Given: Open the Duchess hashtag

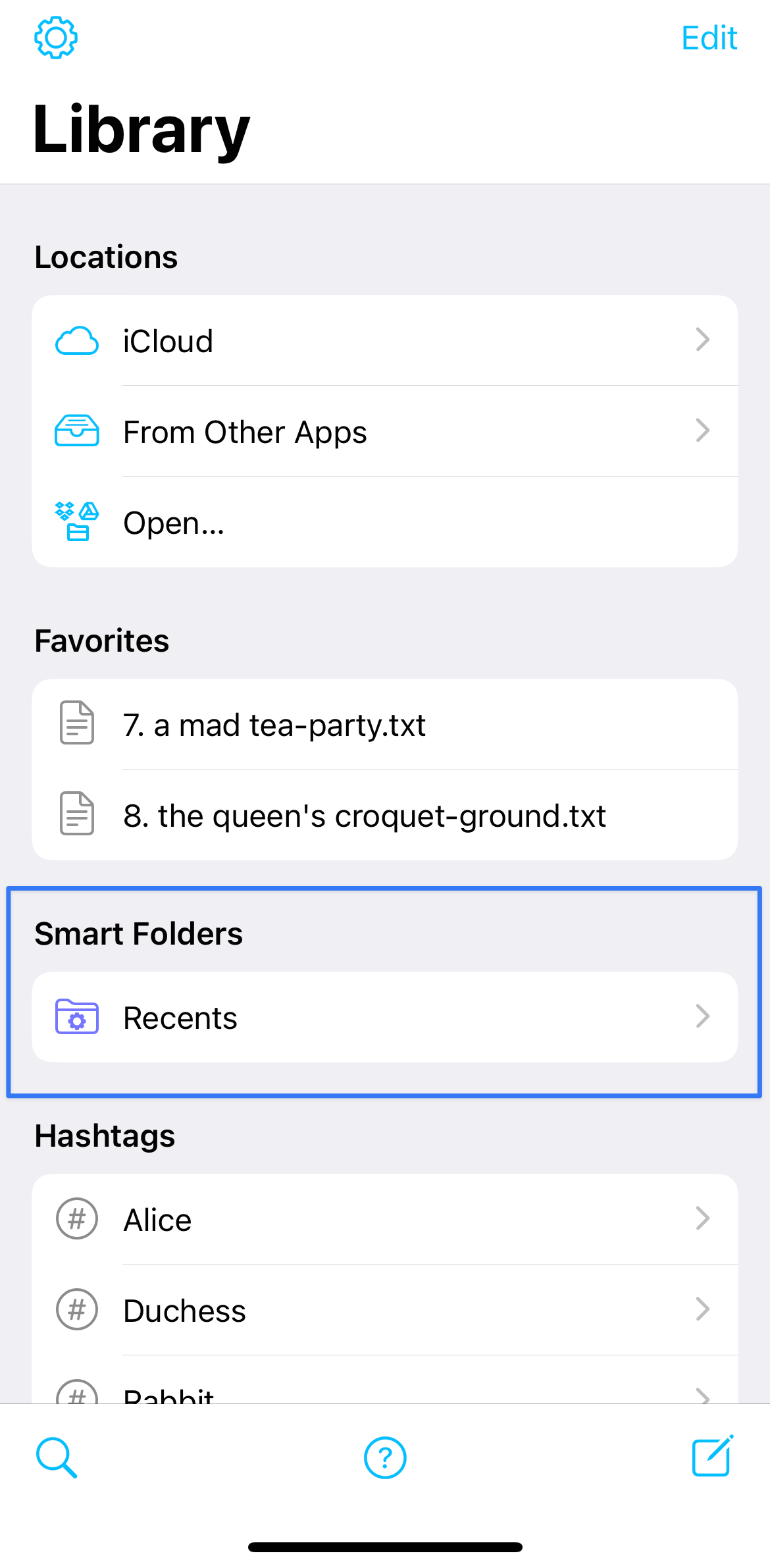Looking at the screenshot, I should coord(384,1310).
